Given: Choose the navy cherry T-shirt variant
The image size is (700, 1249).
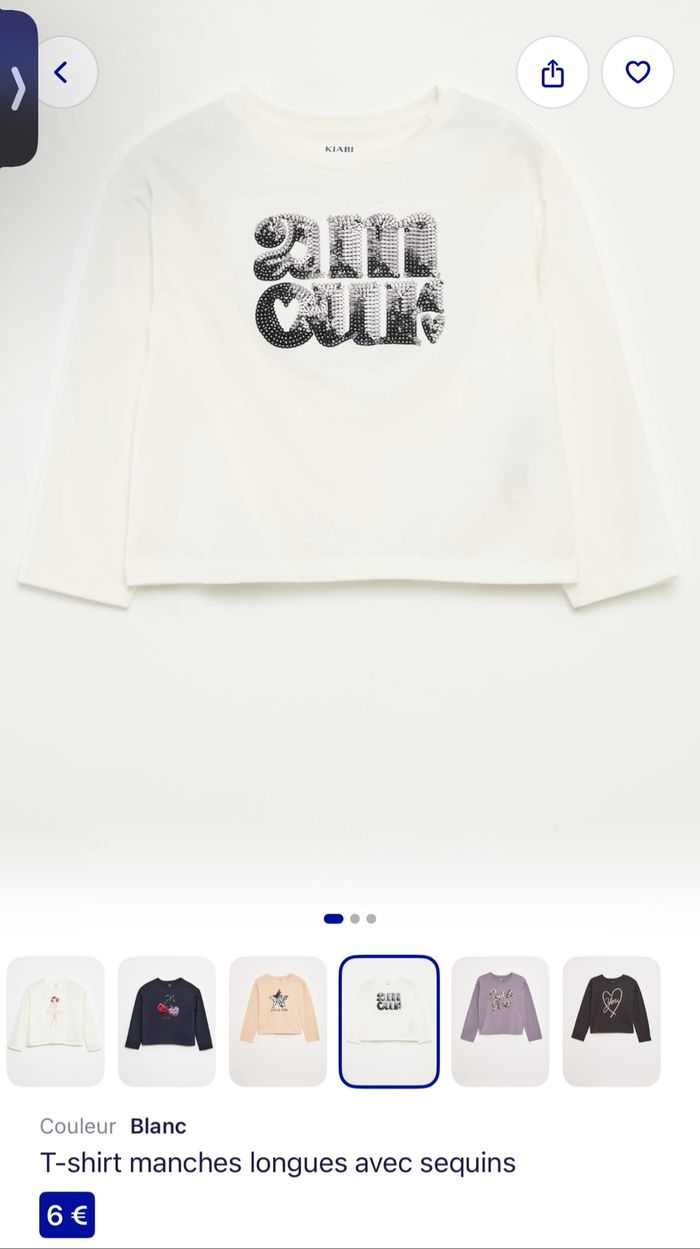Looking at the screenshot, I should click(x=167, y=1021).
